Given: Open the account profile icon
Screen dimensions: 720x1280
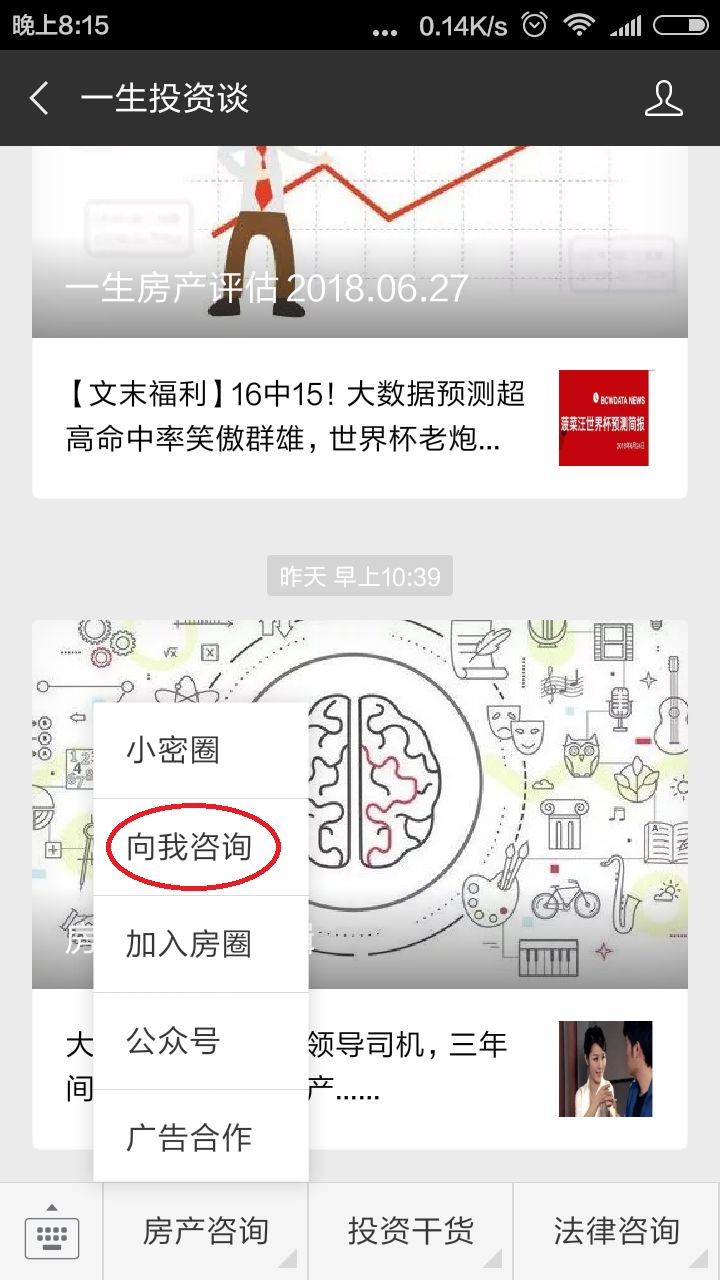Looking at the screenshot, I should click(x=663, y=98).
